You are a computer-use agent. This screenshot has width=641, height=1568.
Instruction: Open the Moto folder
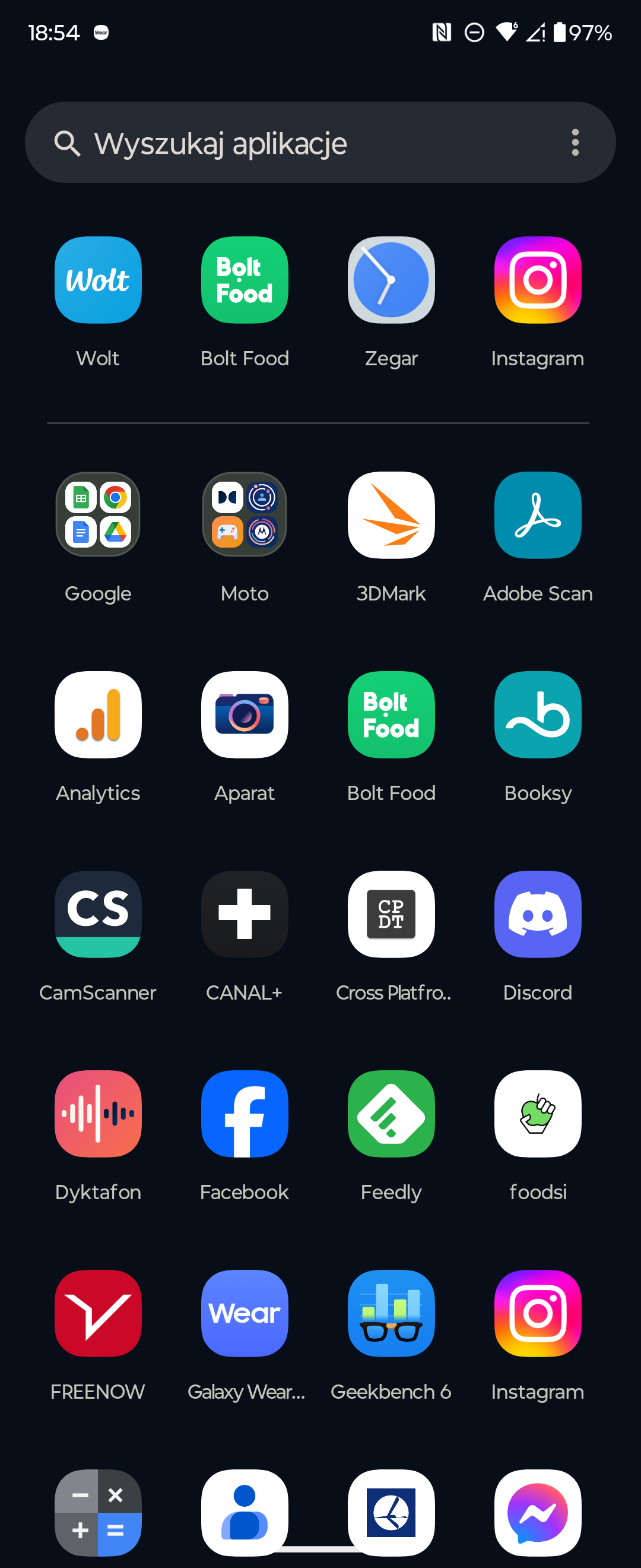(245, 515)
